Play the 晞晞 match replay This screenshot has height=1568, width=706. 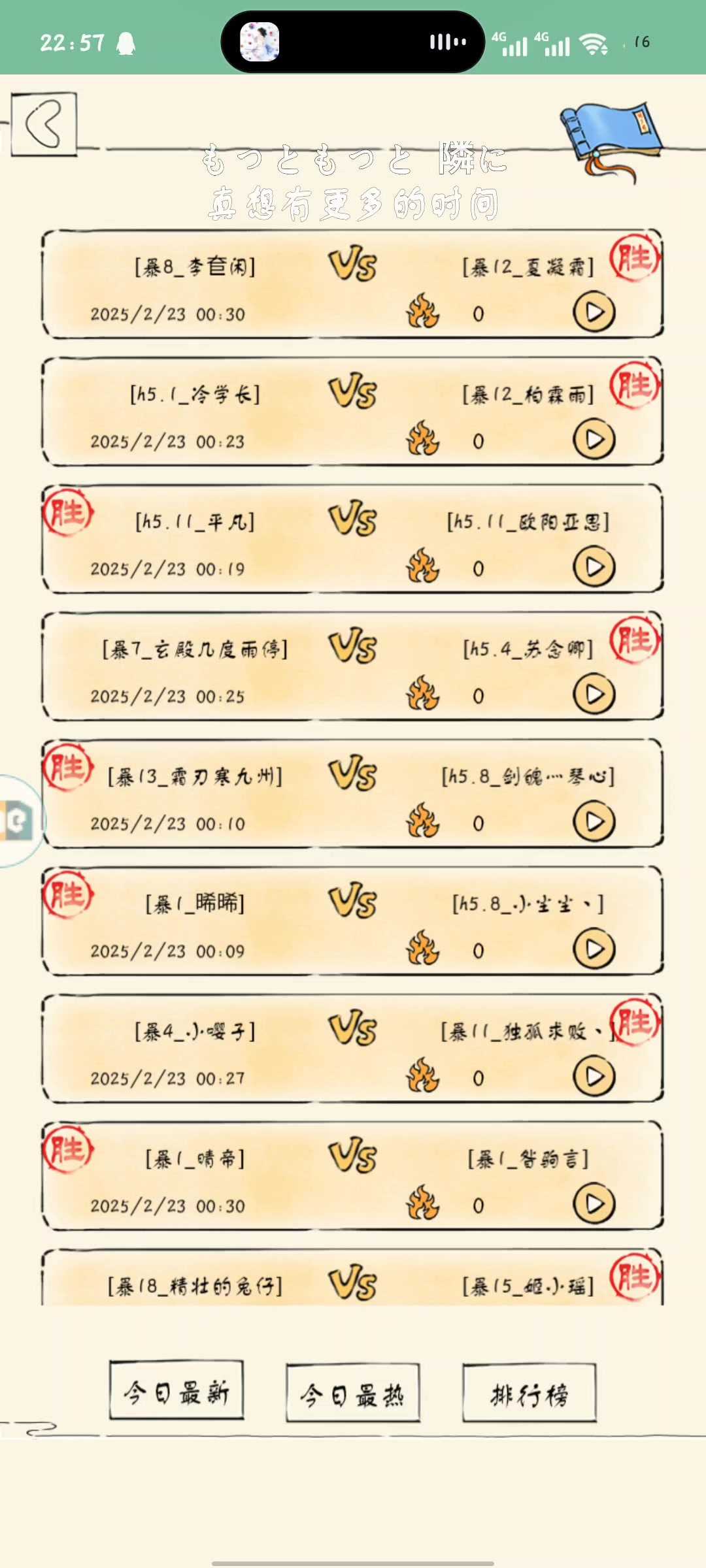click(594, 949)
